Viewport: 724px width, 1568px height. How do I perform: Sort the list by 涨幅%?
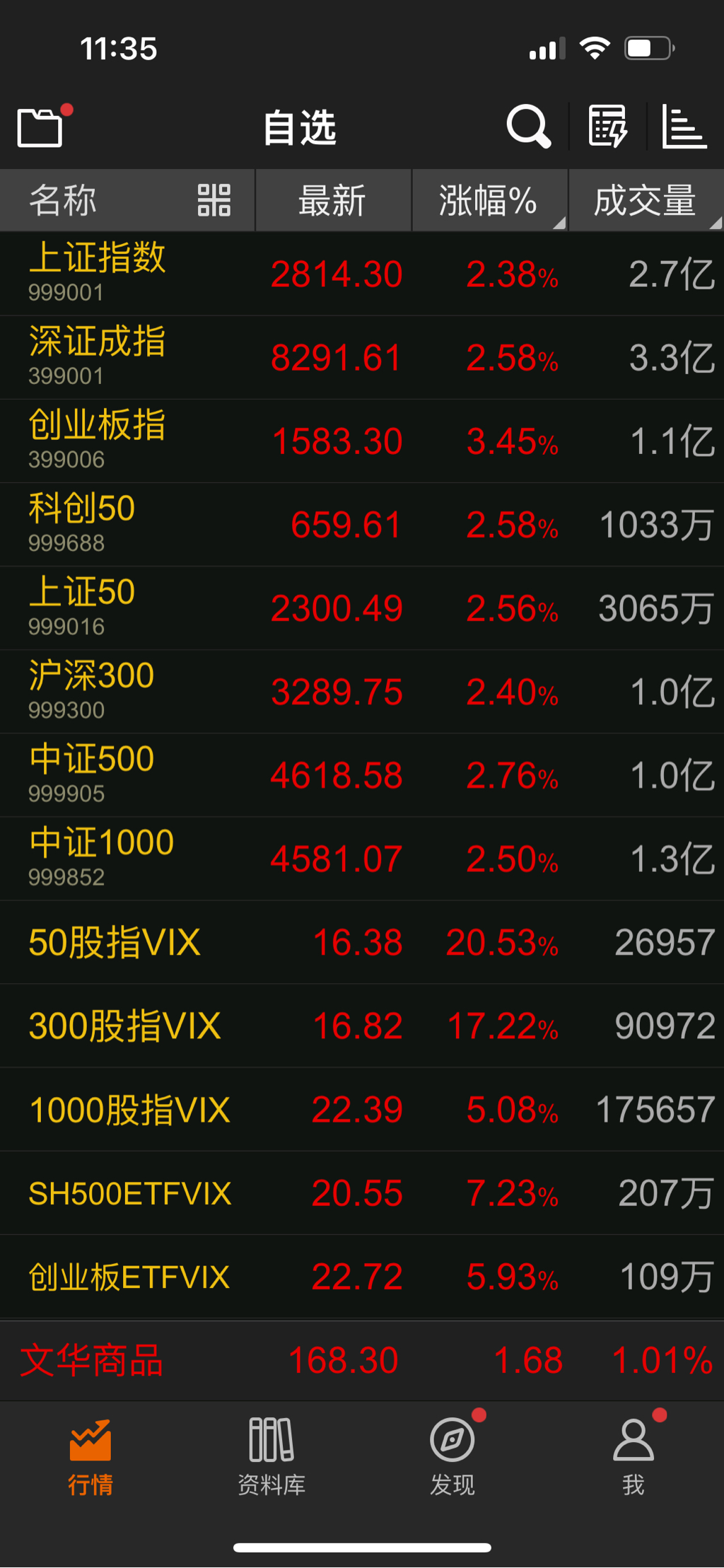(489, 201)
